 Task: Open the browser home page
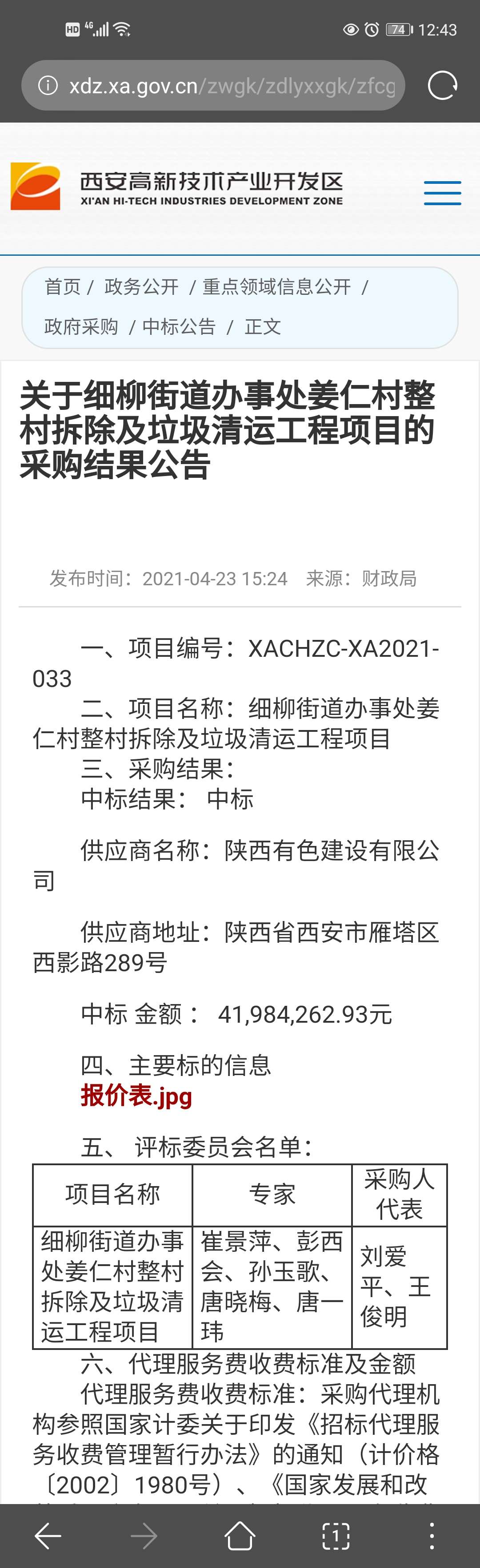point(240,1536)
